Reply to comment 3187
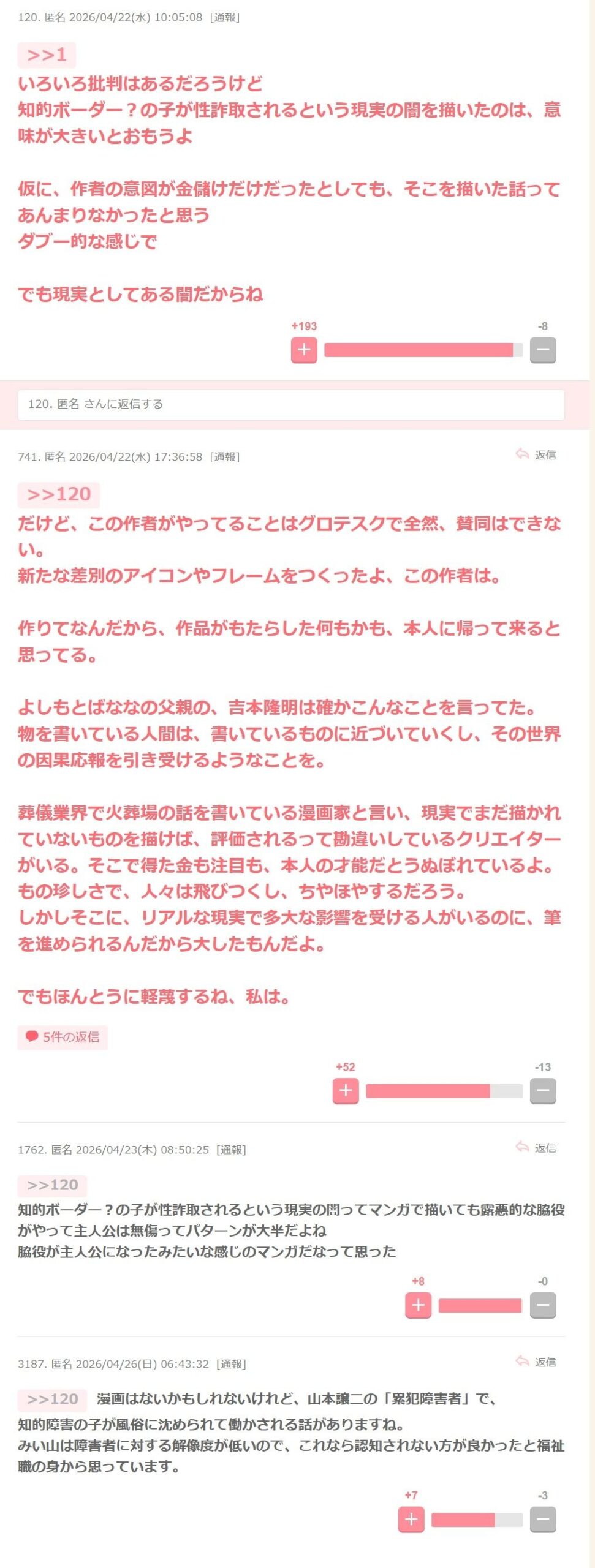This screenshot has height=1568, width=595. tap(537, 1362)
